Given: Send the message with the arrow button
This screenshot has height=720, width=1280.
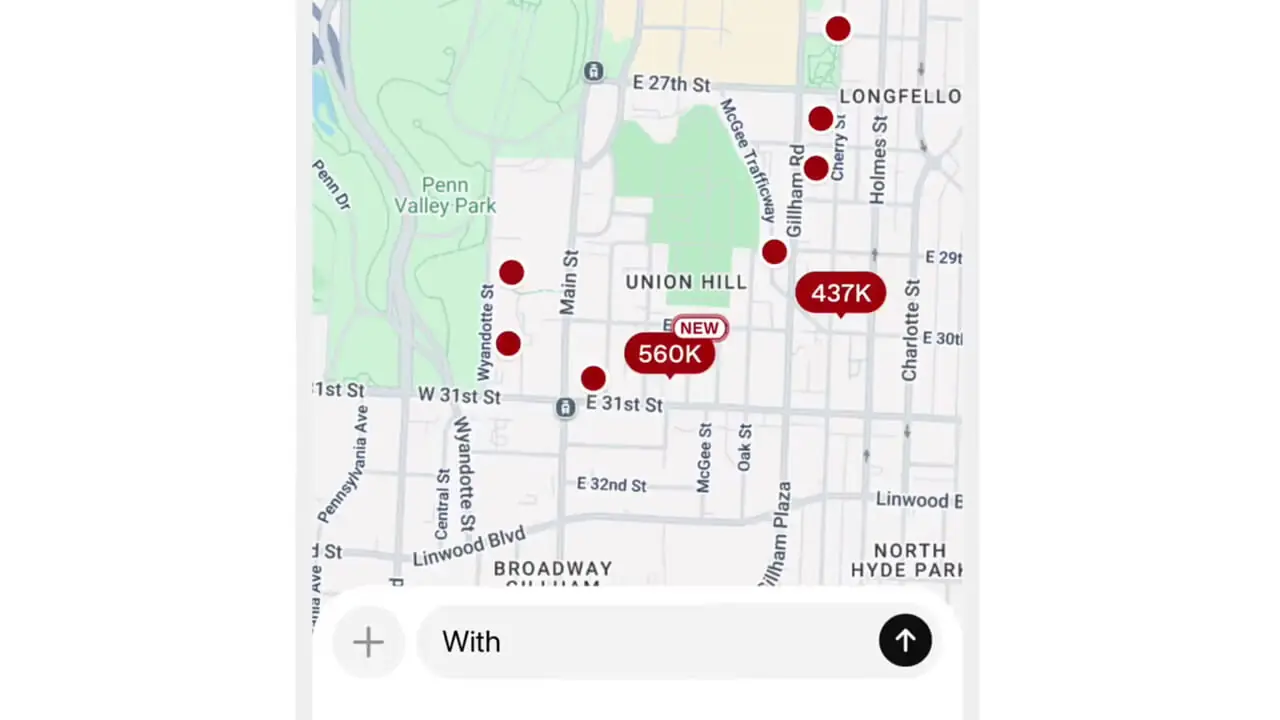Looking at the screenshot, I should pyautogui.click(x=905, y=641).
